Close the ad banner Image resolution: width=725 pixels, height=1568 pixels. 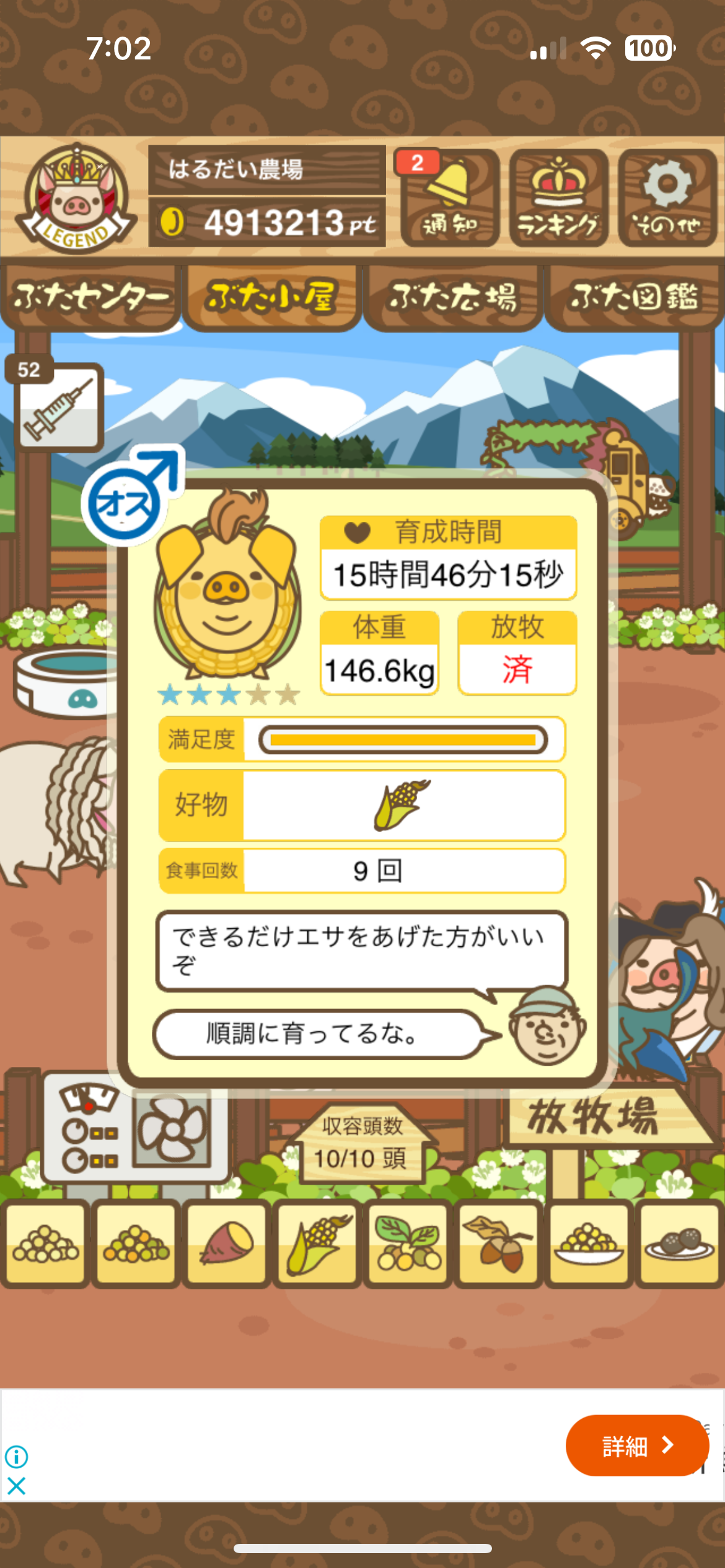pyautogui.click(x=16, y=1486)
